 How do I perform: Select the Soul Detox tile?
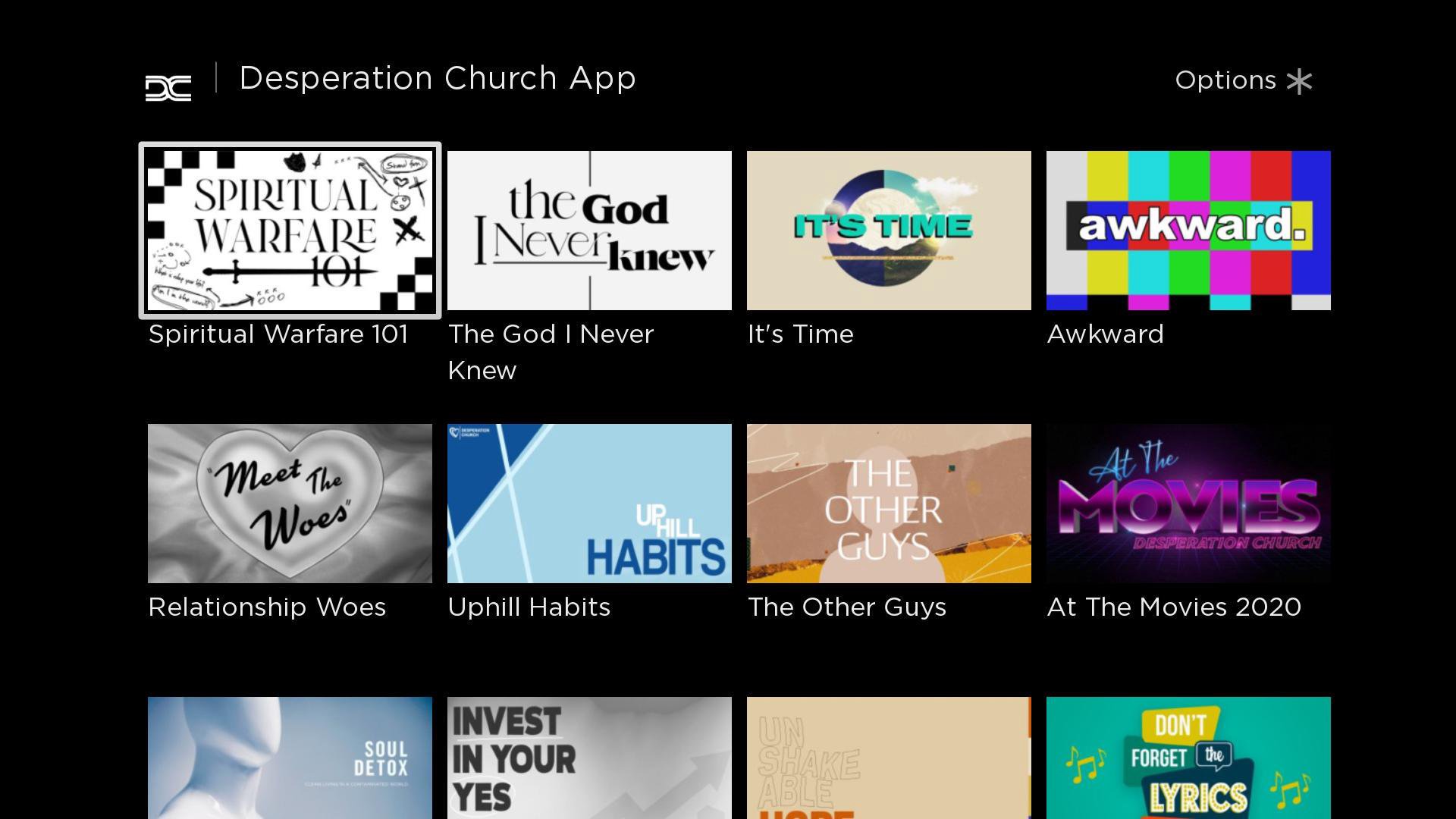pyautogui.click(x=290, y=758)
